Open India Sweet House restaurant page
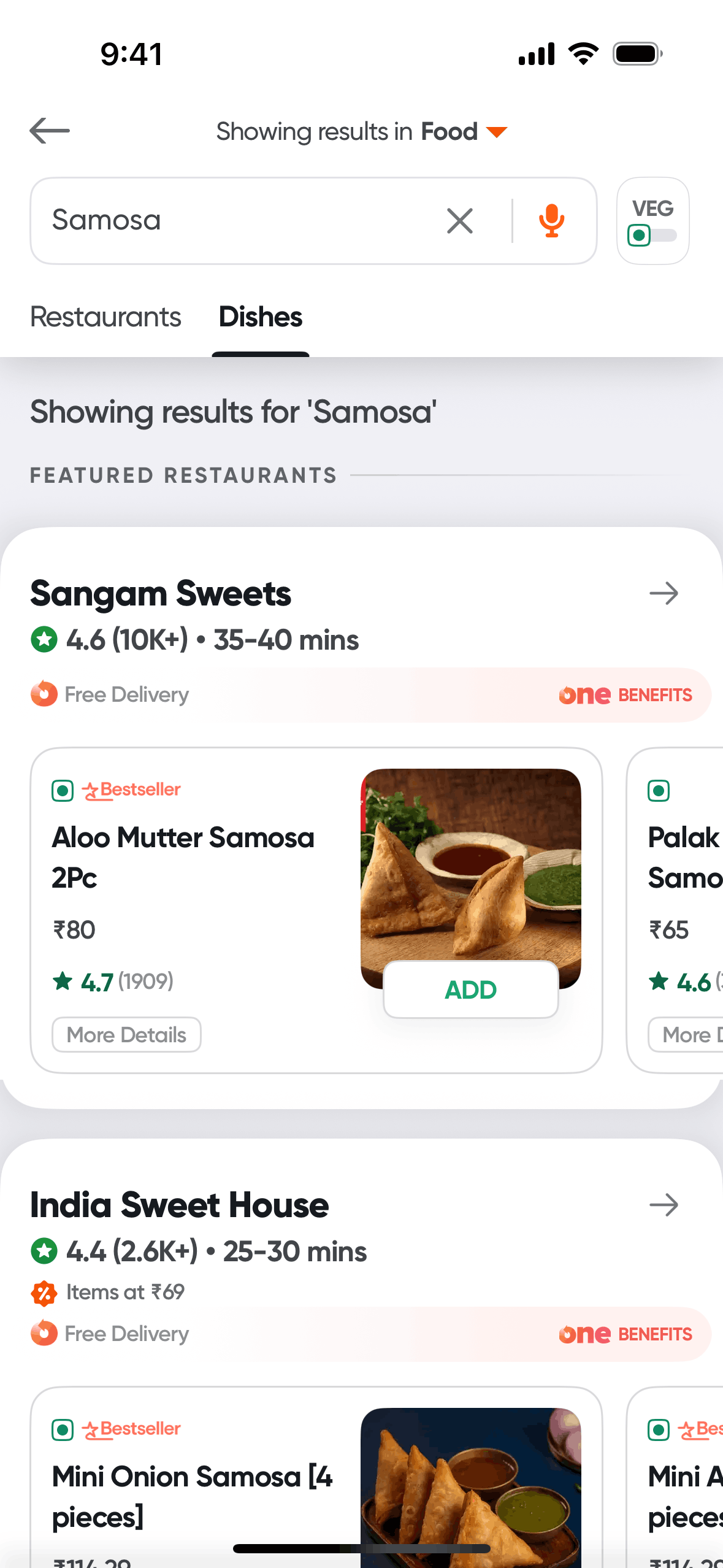Viewport: 723px width, 1568px height. [x=664, y=1205]
